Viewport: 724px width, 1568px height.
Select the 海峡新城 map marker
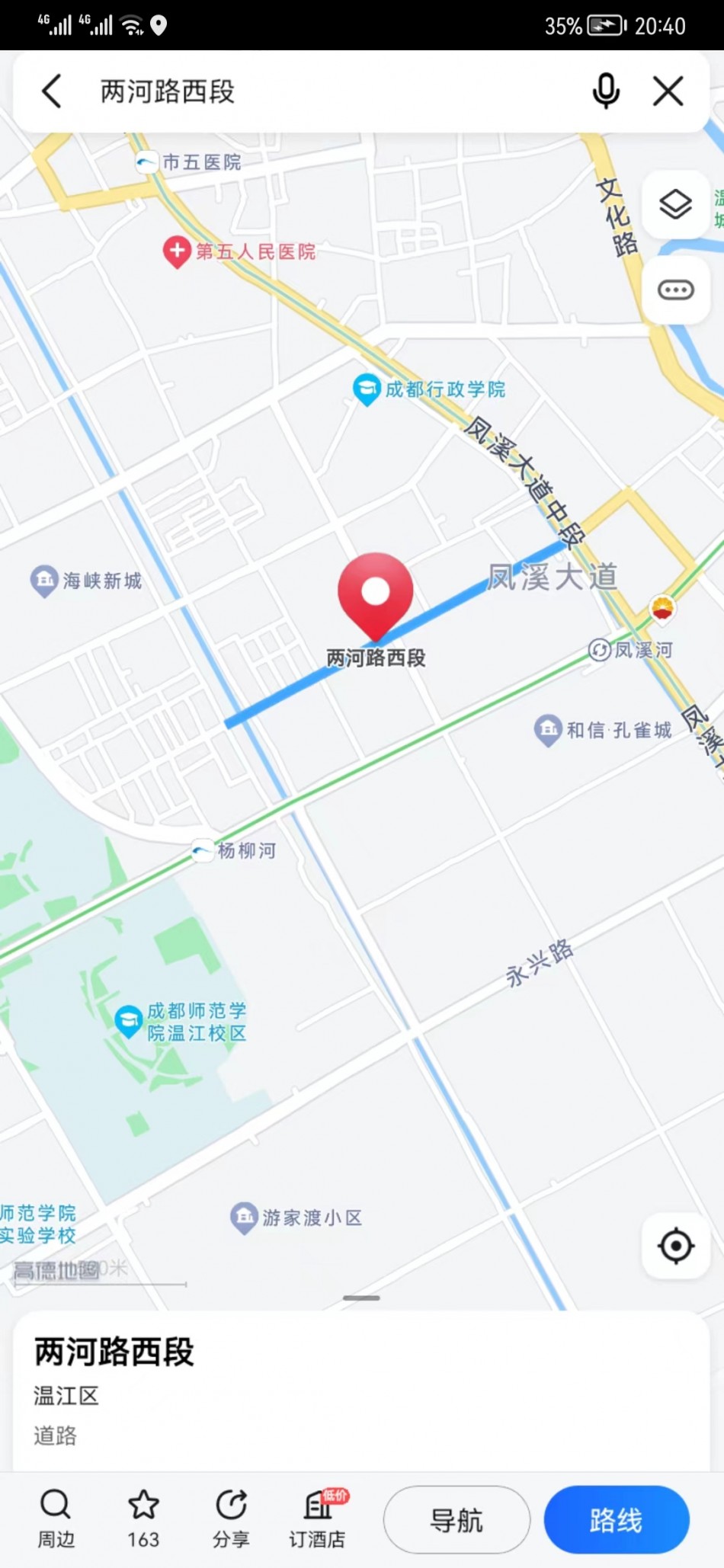(x=44, y=581)
